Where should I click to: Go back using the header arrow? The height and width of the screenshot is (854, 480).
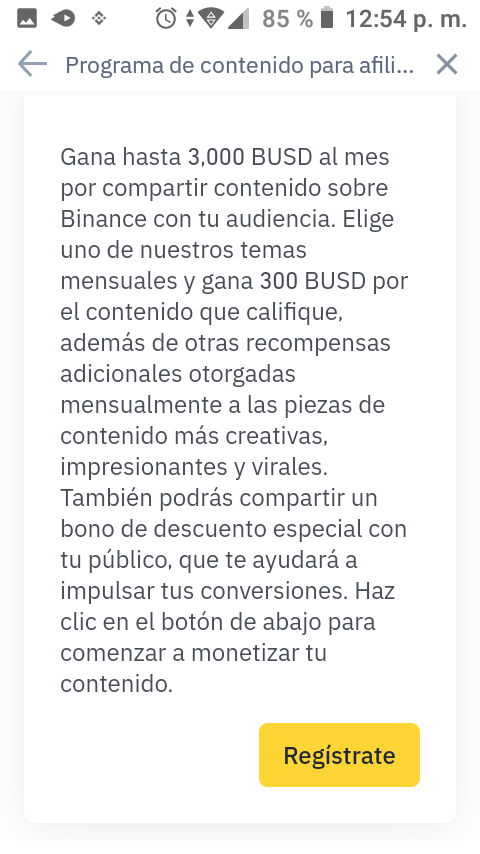tap(33, 65)
